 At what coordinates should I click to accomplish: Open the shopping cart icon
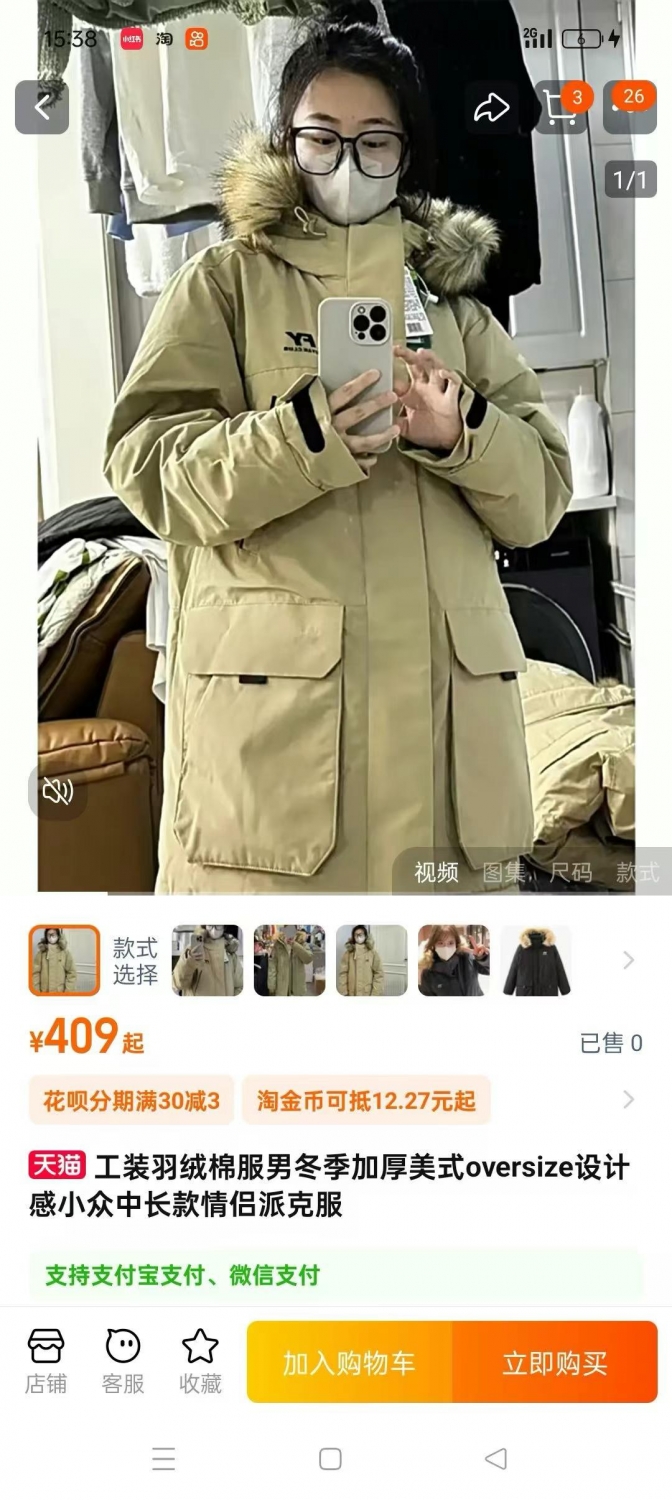click(x=562, y=107)
